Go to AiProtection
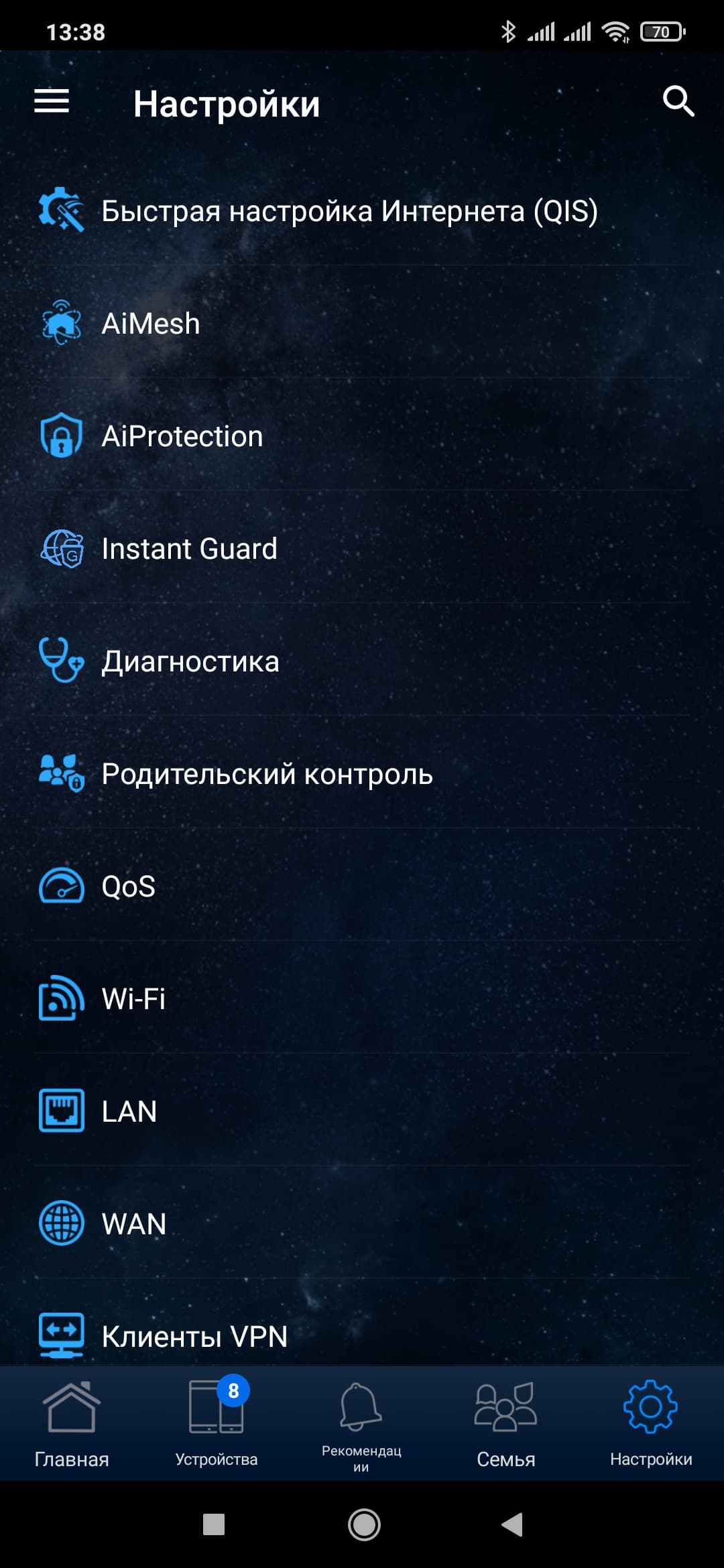The width and height of the screenshot is (724, 1568). [182, 436]
